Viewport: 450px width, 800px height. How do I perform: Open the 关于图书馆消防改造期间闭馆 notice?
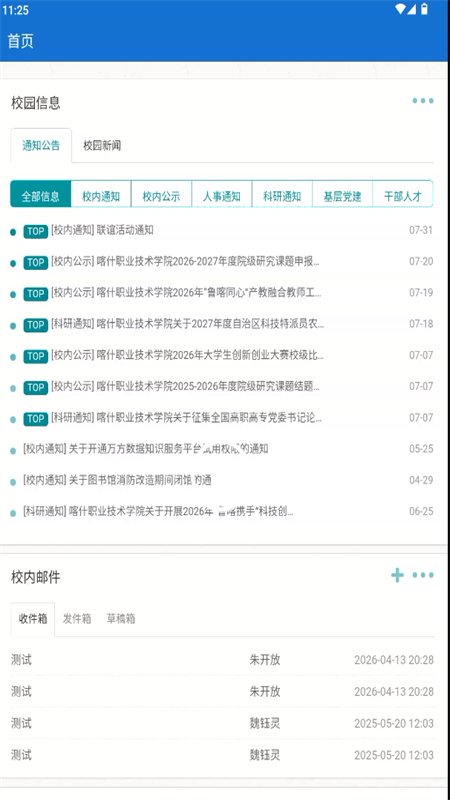tap(222, 480)
